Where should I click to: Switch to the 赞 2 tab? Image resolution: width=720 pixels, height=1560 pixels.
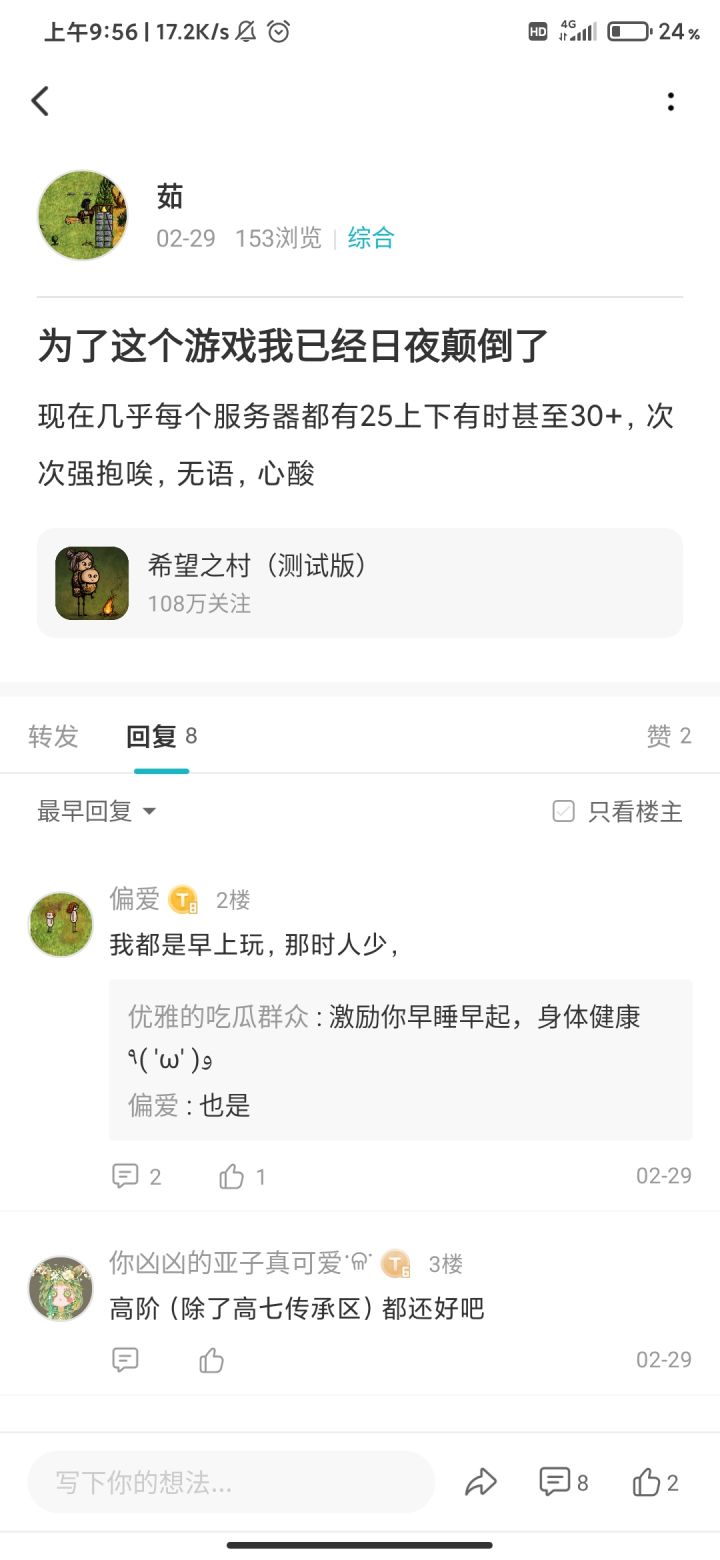(669, 737)
